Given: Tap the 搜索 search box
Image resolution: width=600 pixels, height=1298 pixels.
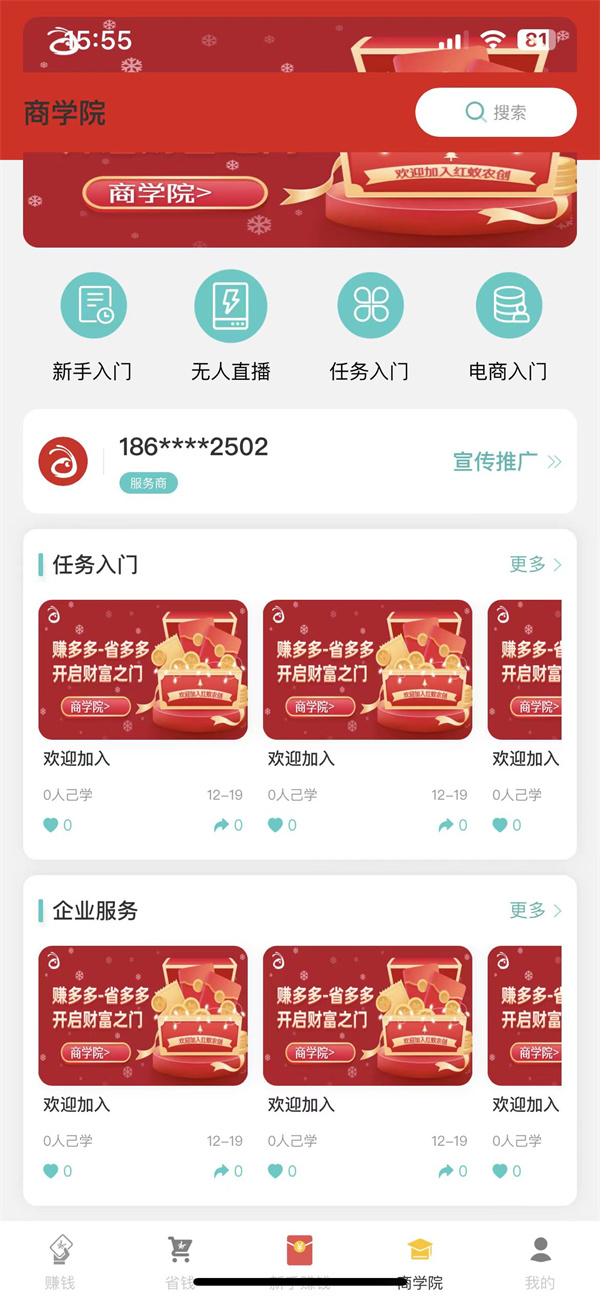Looking at the screenshot, I should click(496, 112).
